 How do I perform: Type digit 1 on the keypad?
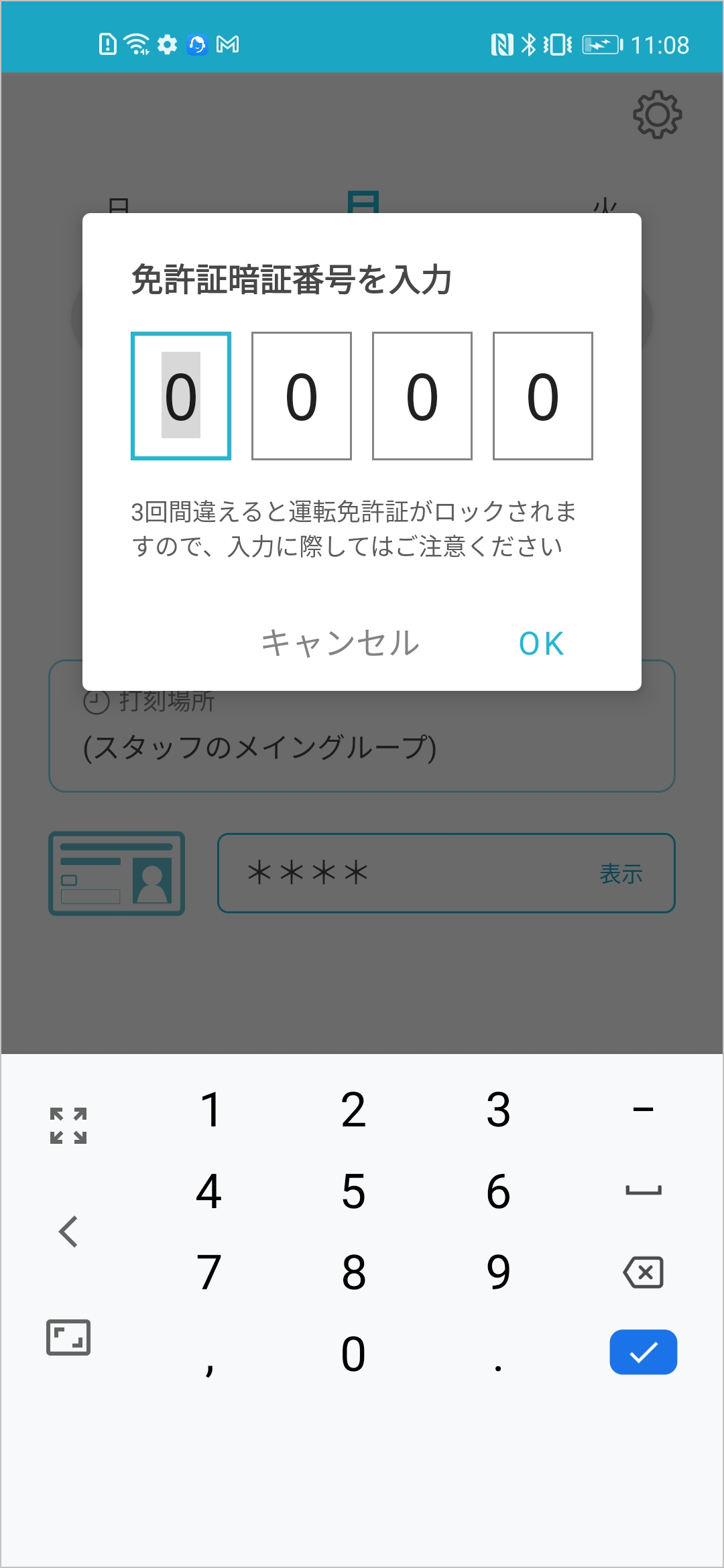[x=210, y=1110]
